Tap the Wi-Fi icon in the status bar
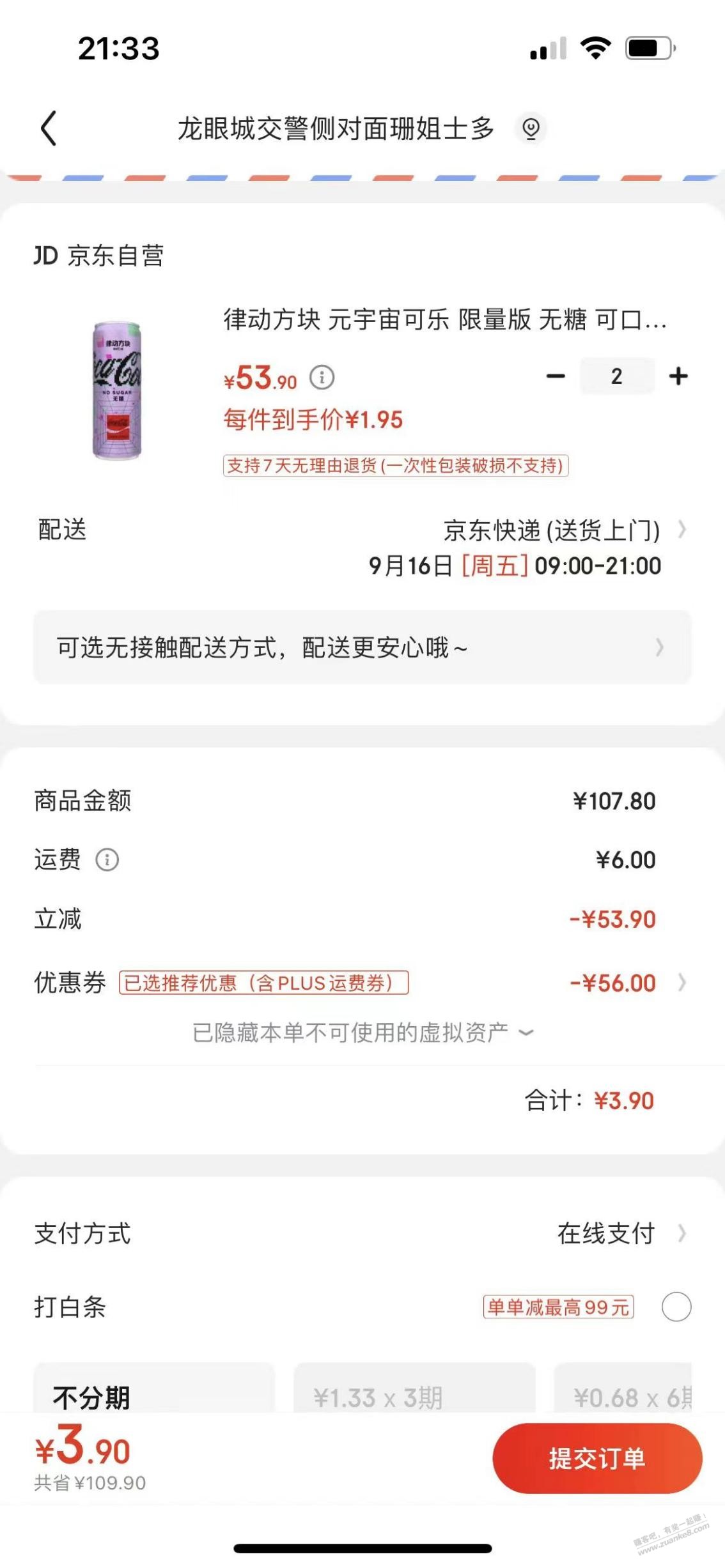 coord(597,48)
